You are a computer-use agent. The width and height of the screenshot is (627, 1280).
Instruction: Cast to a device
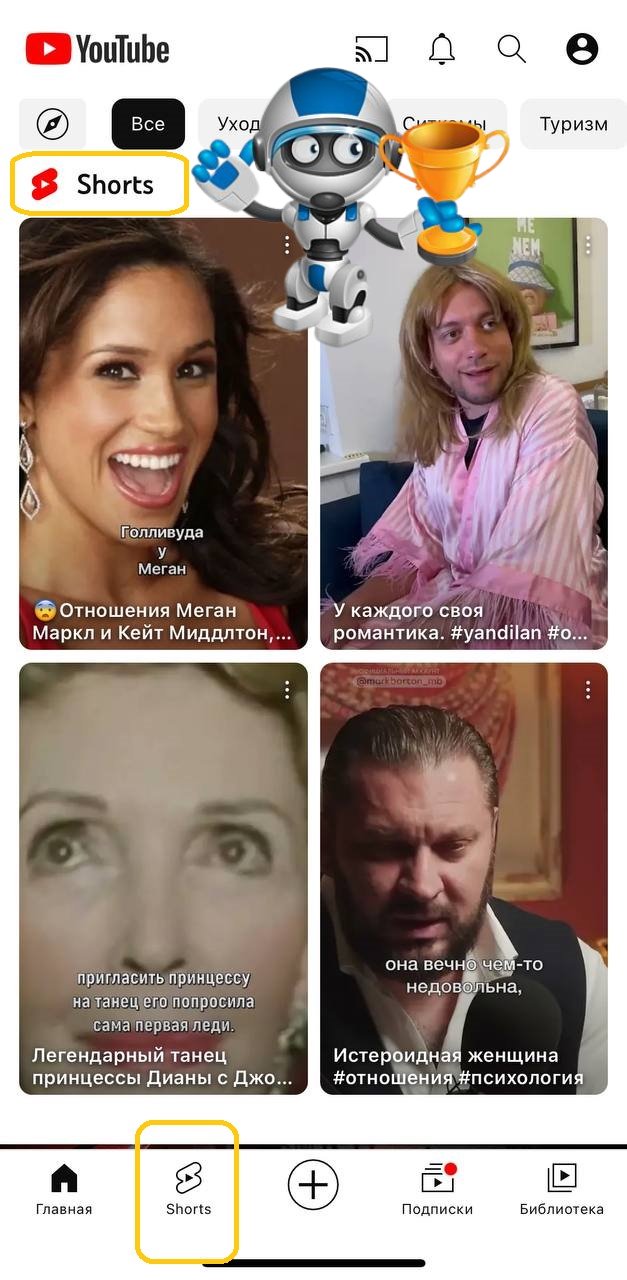pyautogui.click(x=371, y=48)
